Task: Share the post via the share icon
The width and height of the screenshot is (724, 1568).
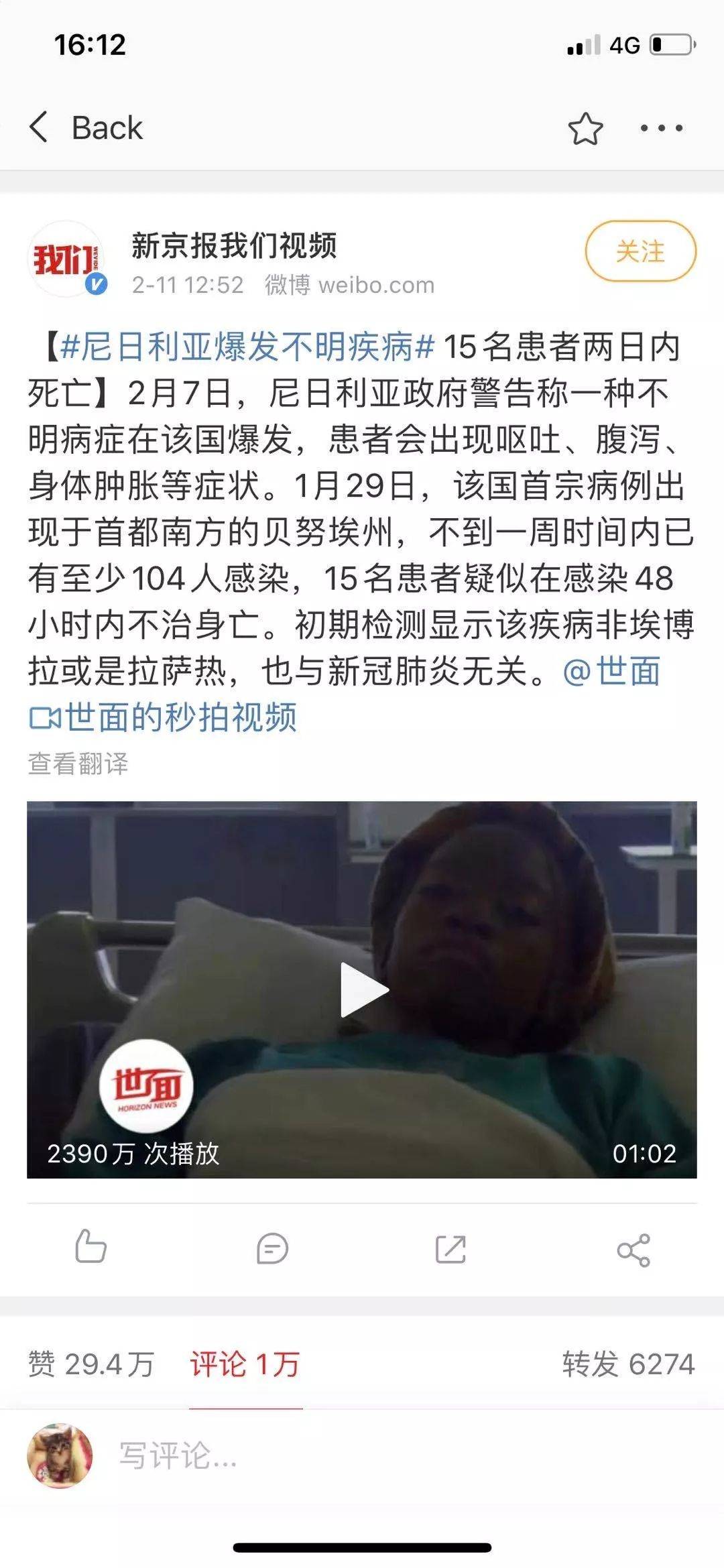Action: click(x=633, y=1250)
